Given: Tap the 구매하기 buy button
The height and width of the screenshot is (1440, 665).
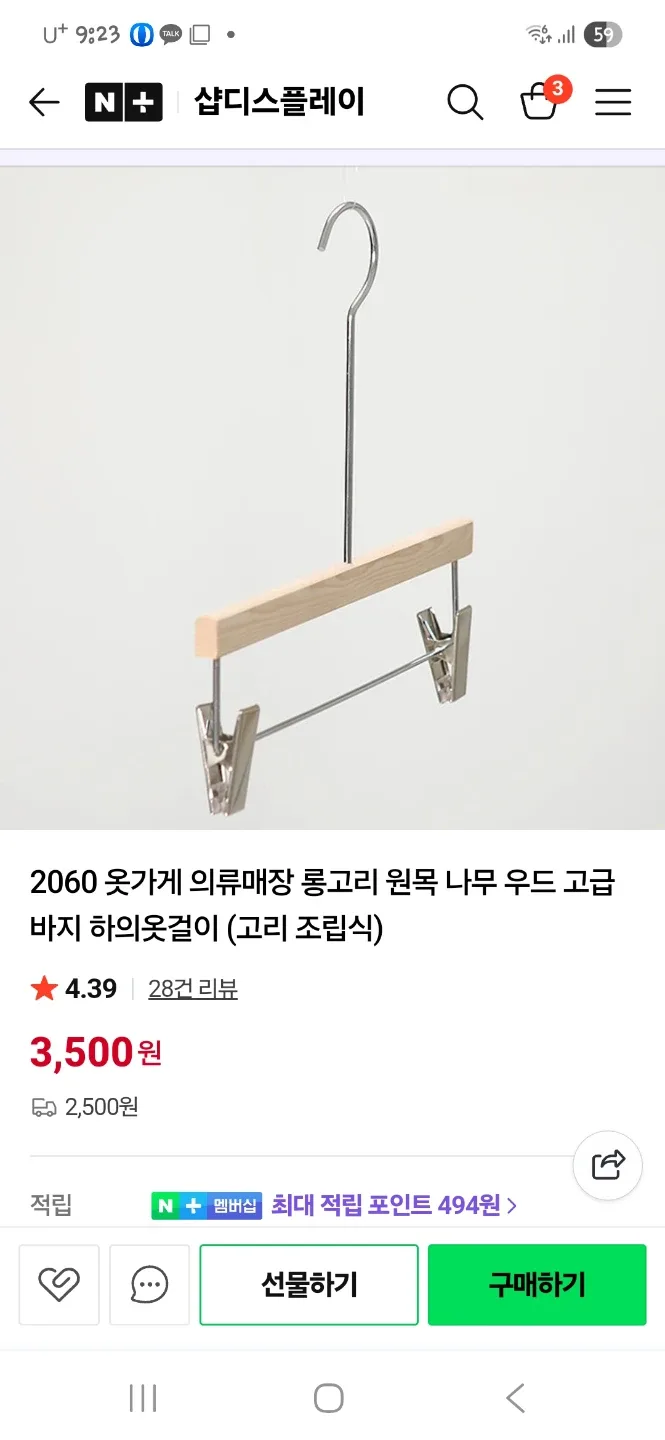Looking at the screenshot, I should (x=537, y=1285).
